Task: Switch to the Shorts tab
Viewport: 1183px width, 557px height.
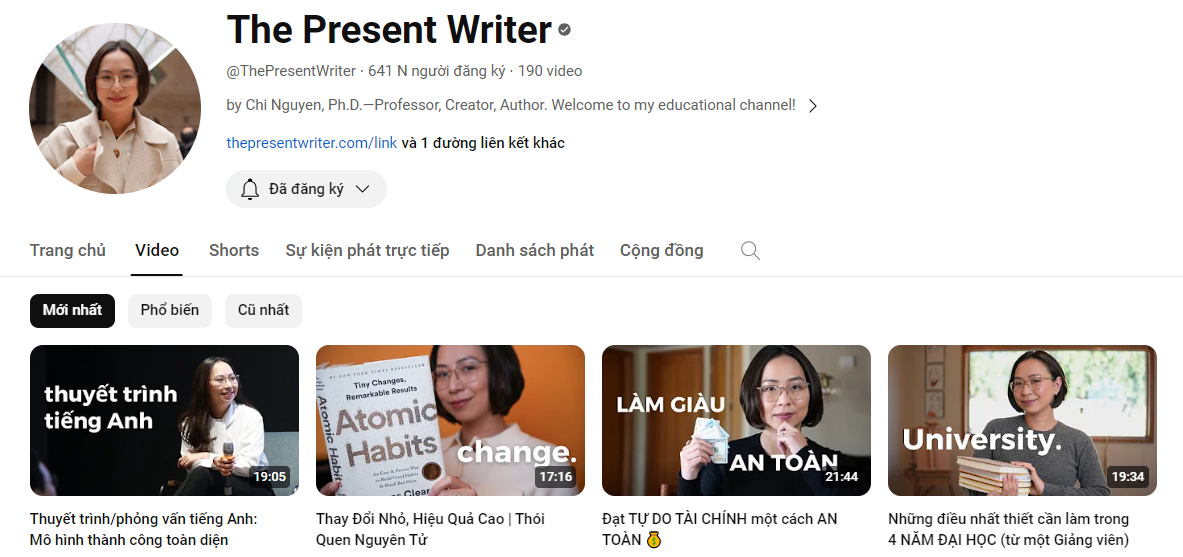Action: tap(234, 251)
